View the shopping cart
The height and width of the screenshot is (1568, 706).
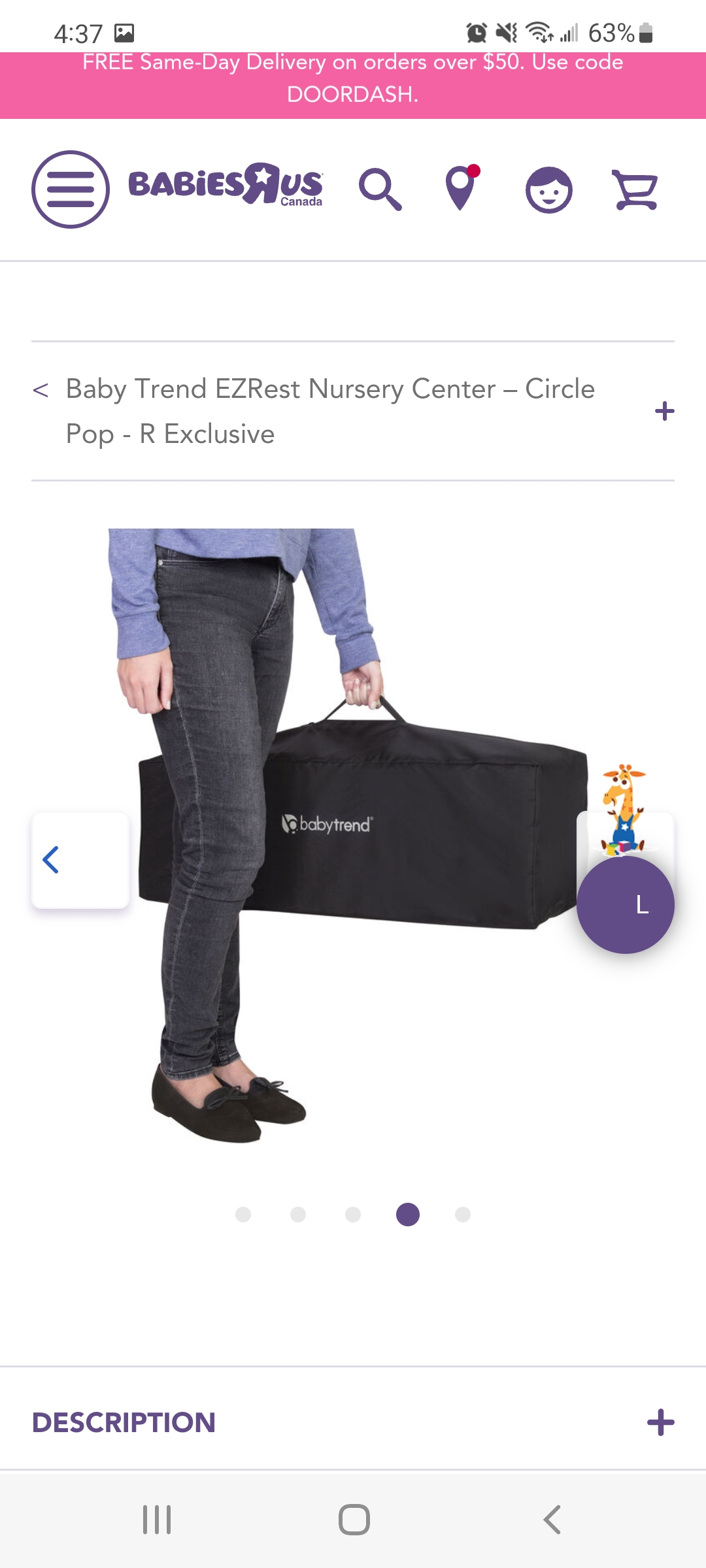coord(635,190)
